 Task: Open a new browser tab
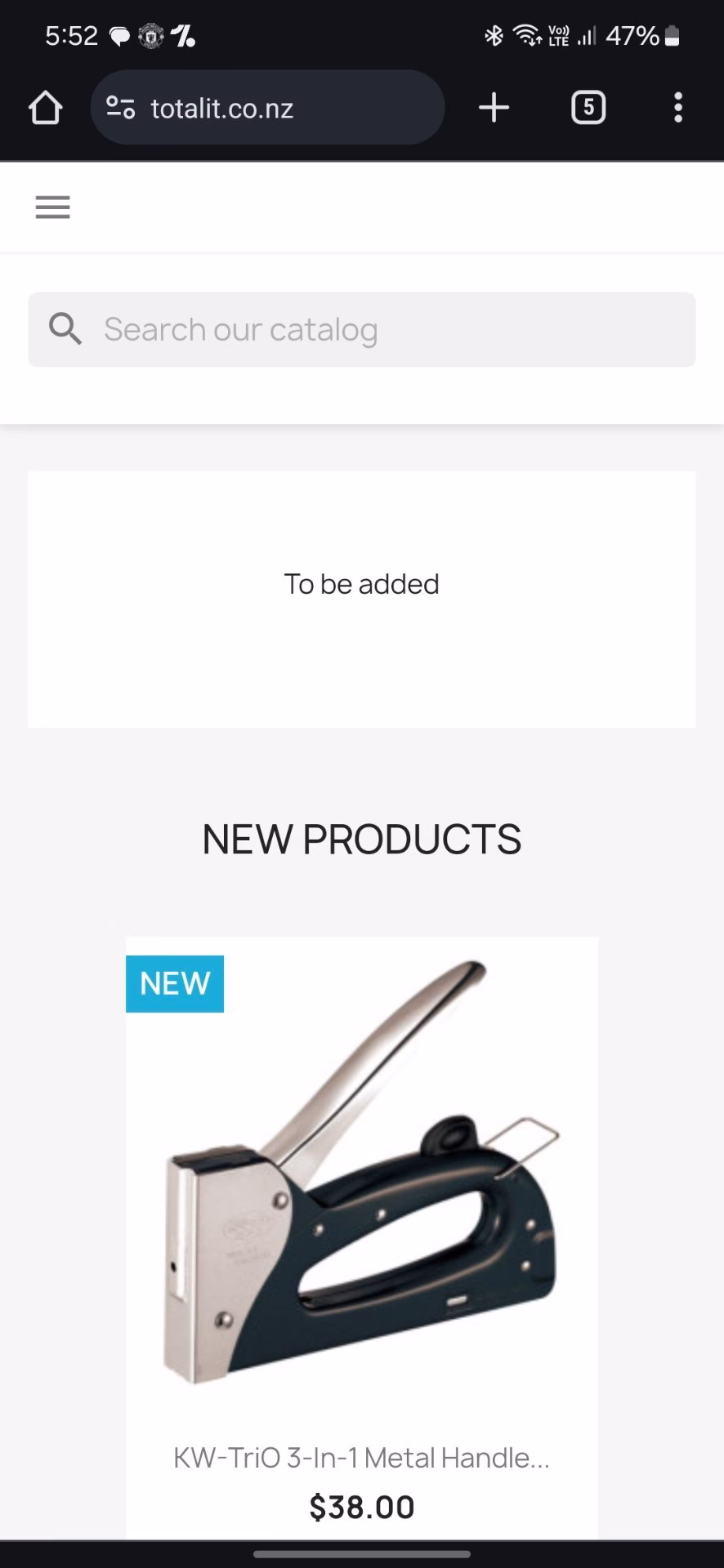pos(494,108)
